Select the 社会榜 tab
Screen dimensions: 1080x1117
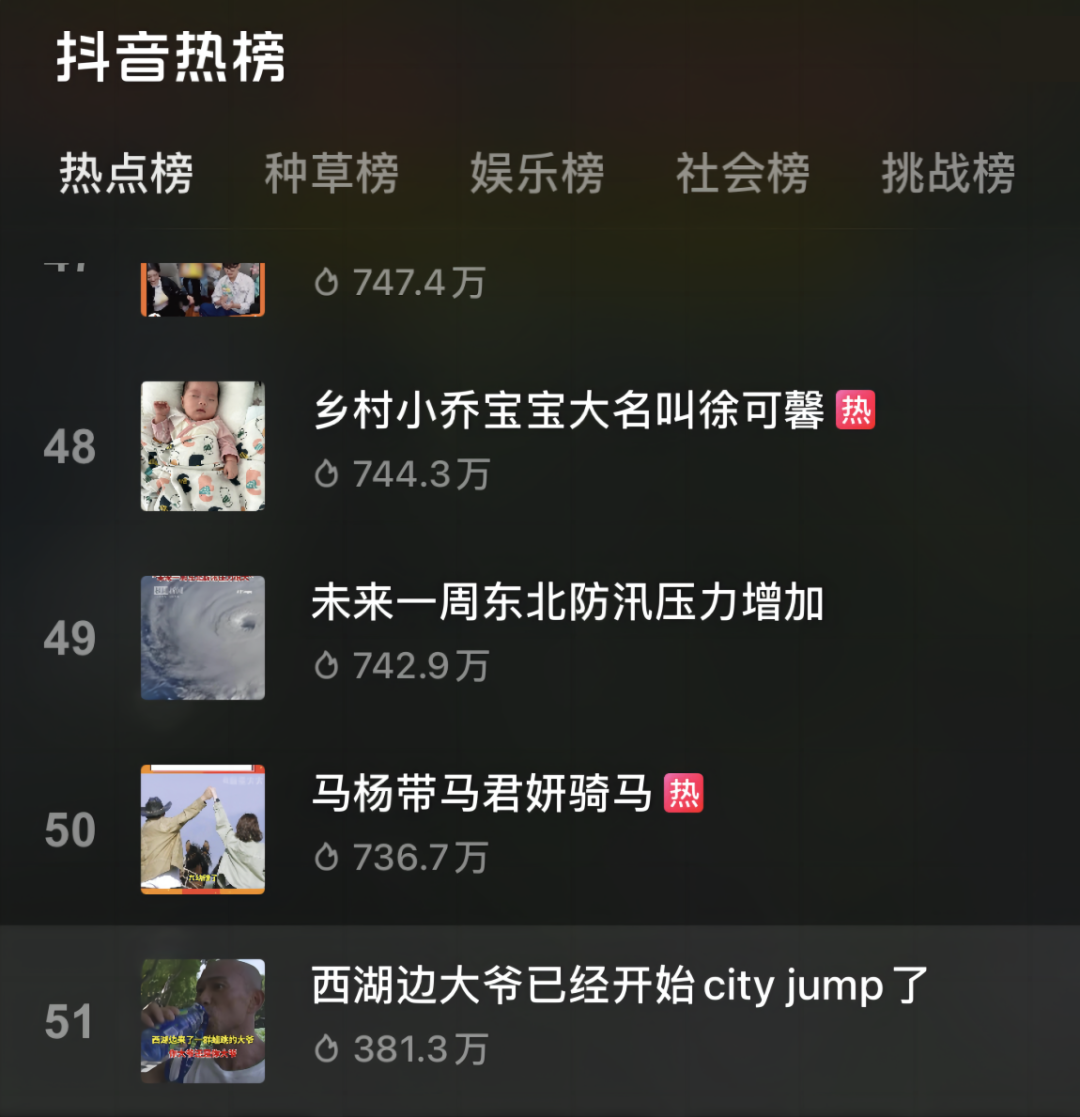742,174
